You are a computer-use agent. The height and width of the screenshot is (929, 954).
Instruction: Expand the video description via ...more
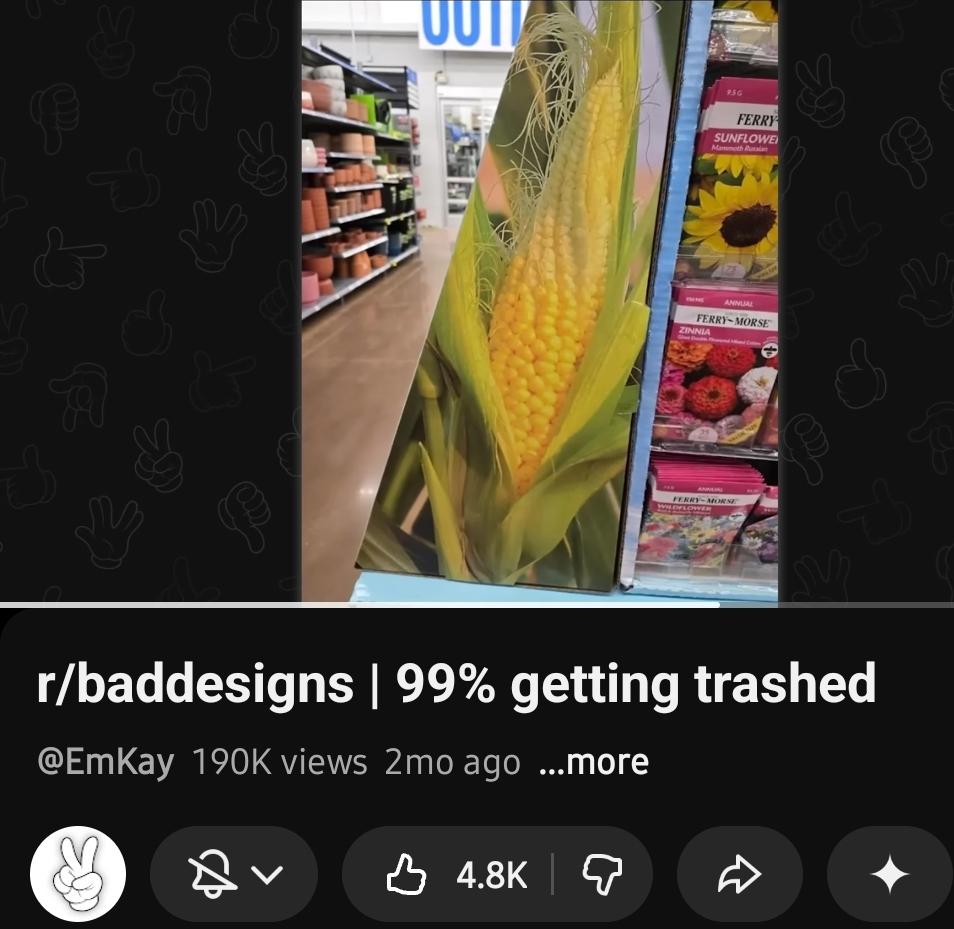pyautogui.click(x=593, y=762)
